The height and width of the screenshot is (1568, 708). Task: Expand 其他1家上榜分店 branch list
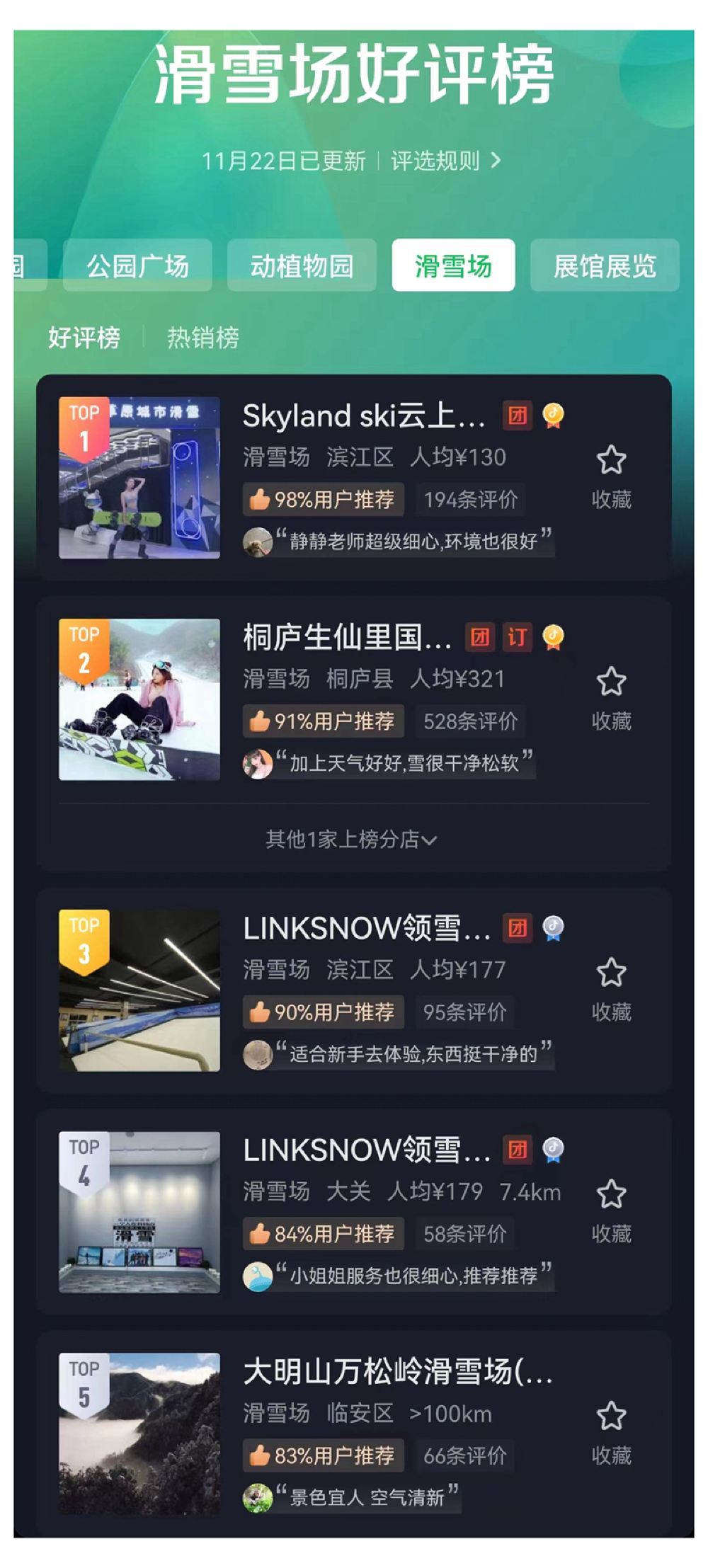tap(351, 840)
